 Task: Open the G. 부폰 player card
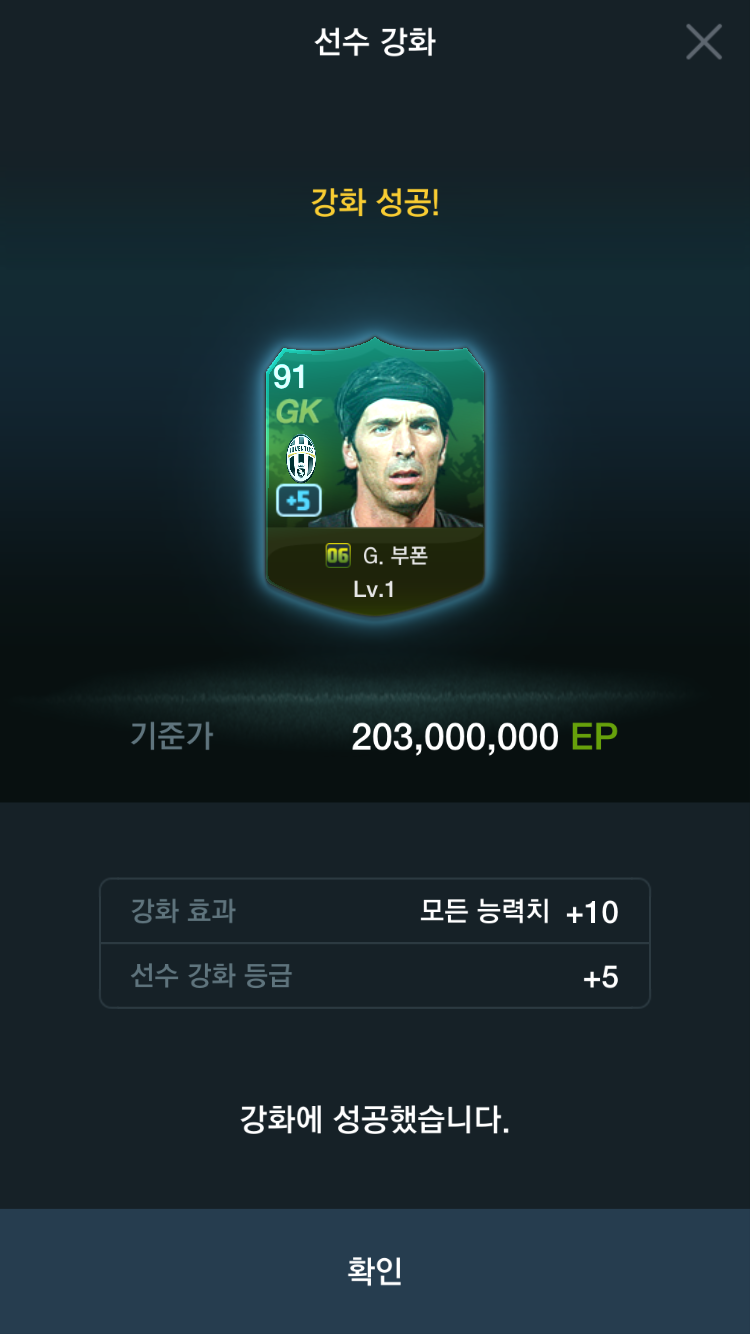point(375,475)
